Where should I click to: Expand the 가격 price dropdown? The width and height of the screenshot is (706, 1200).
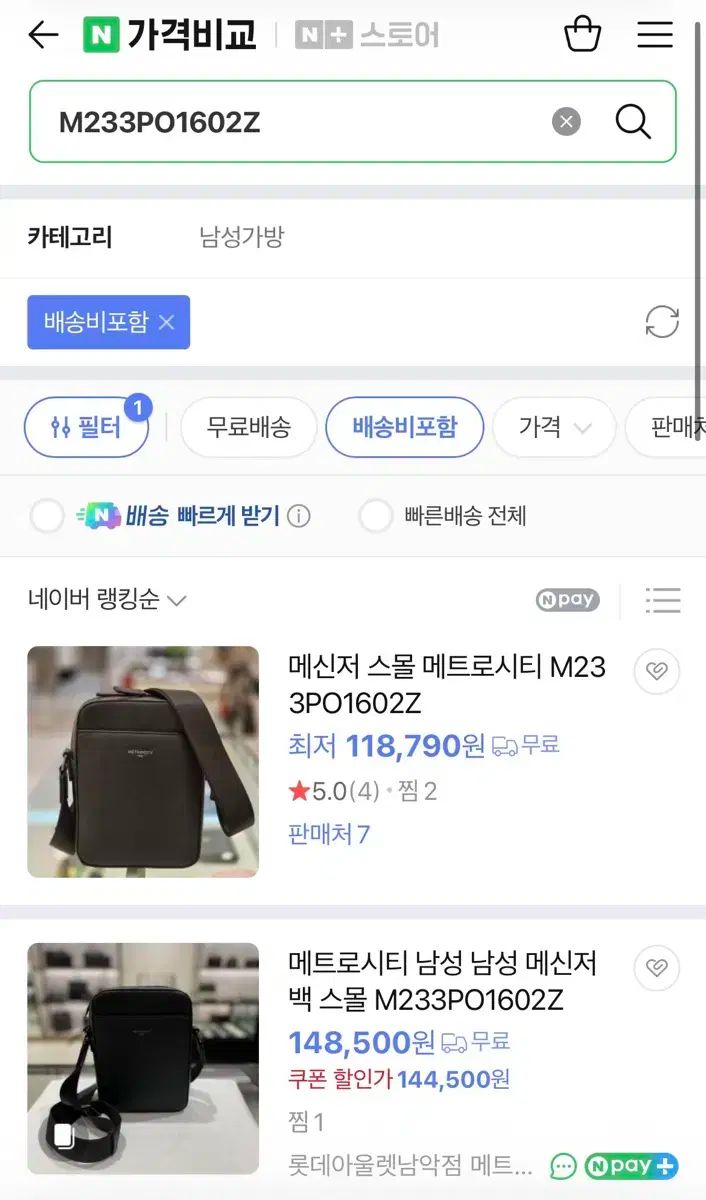coord(553,428)
